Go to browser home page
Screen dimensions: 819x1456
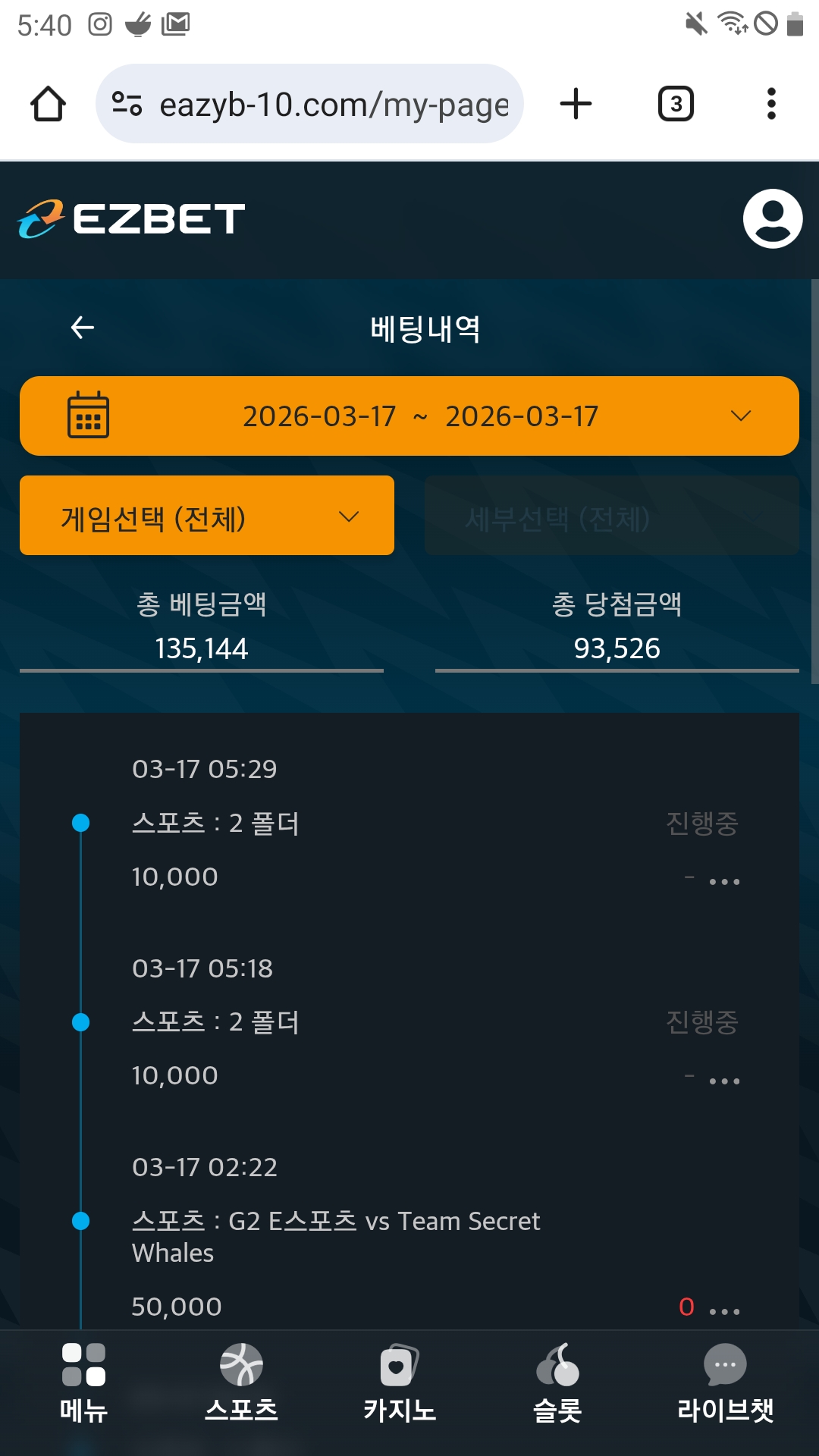click(x=48, y=104)
